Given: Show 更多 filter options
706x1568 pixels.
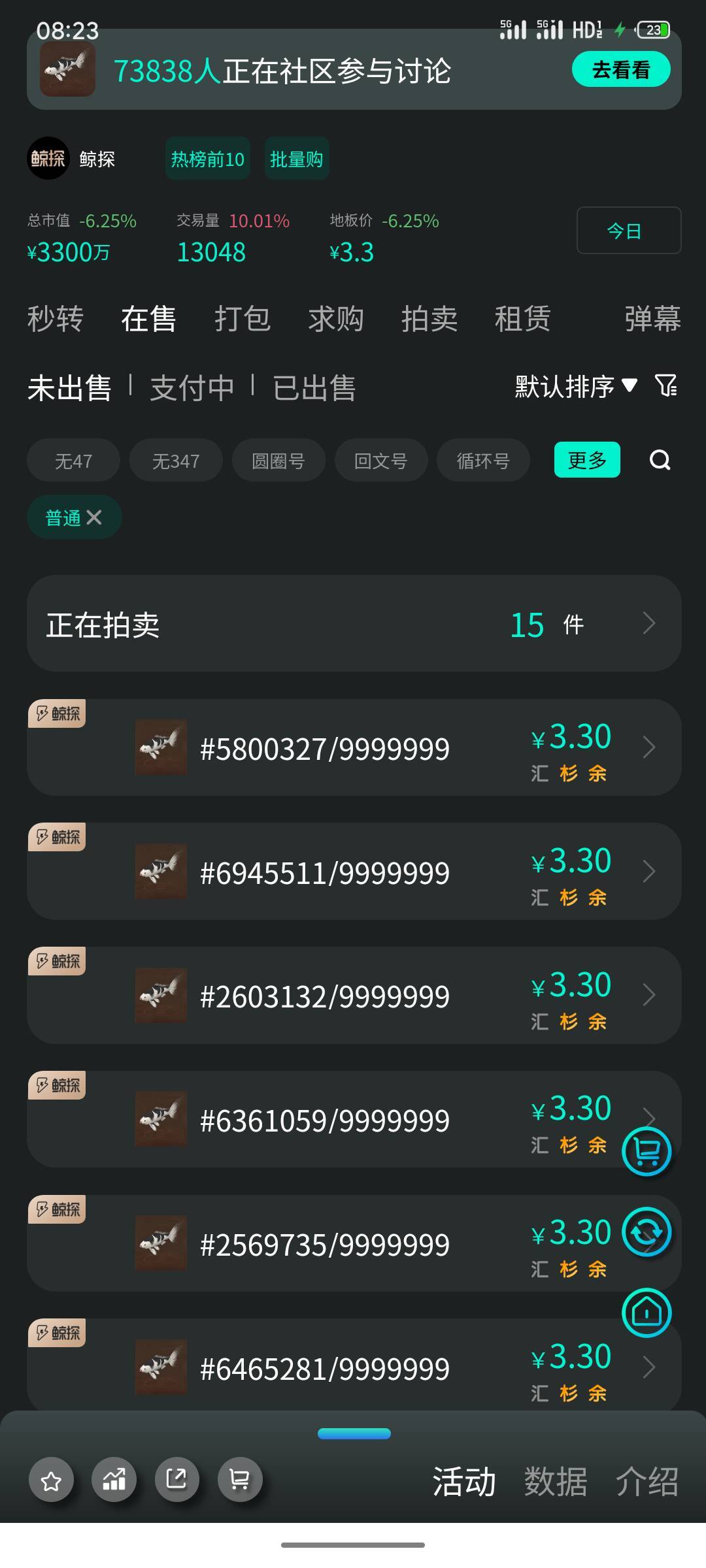Looking at the screenshot, I should point(586,460).
